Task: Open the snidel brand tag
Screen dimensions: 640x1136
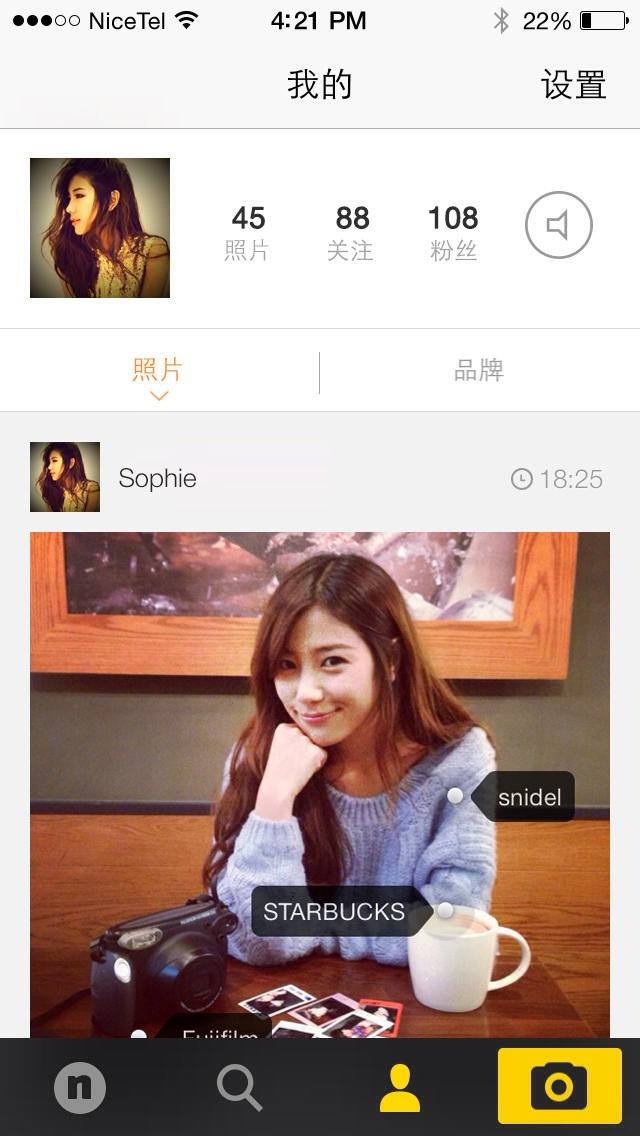Action: [529, 797]
